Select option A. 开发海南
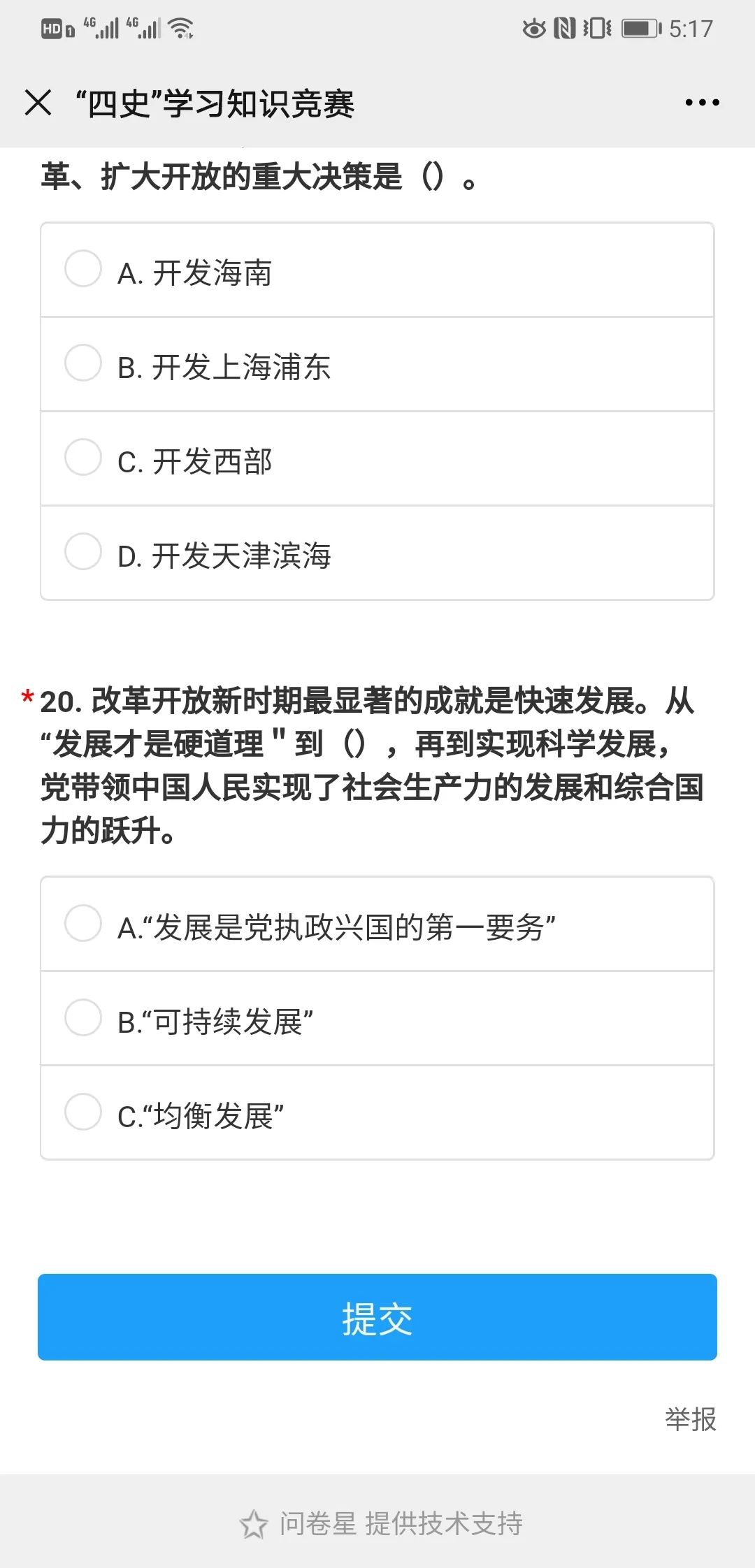 coord(83,269)
